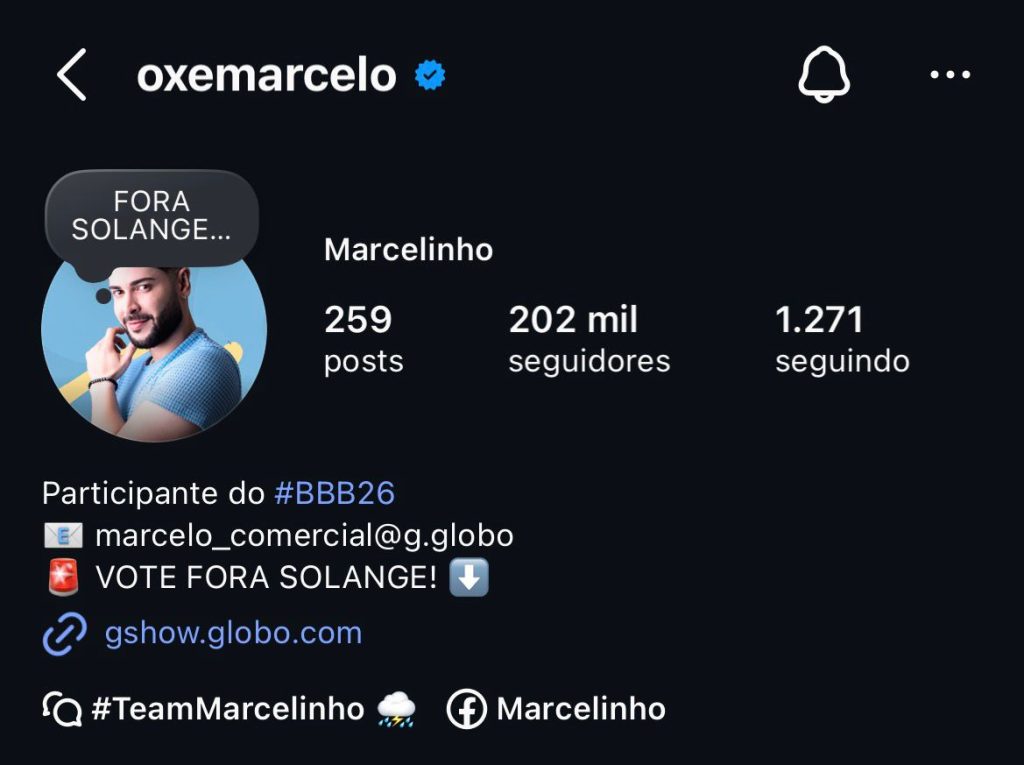Open the #TeamMarcelinho broadcast channel
Viewport: 1024px width, 765px height.
point(228,709)
